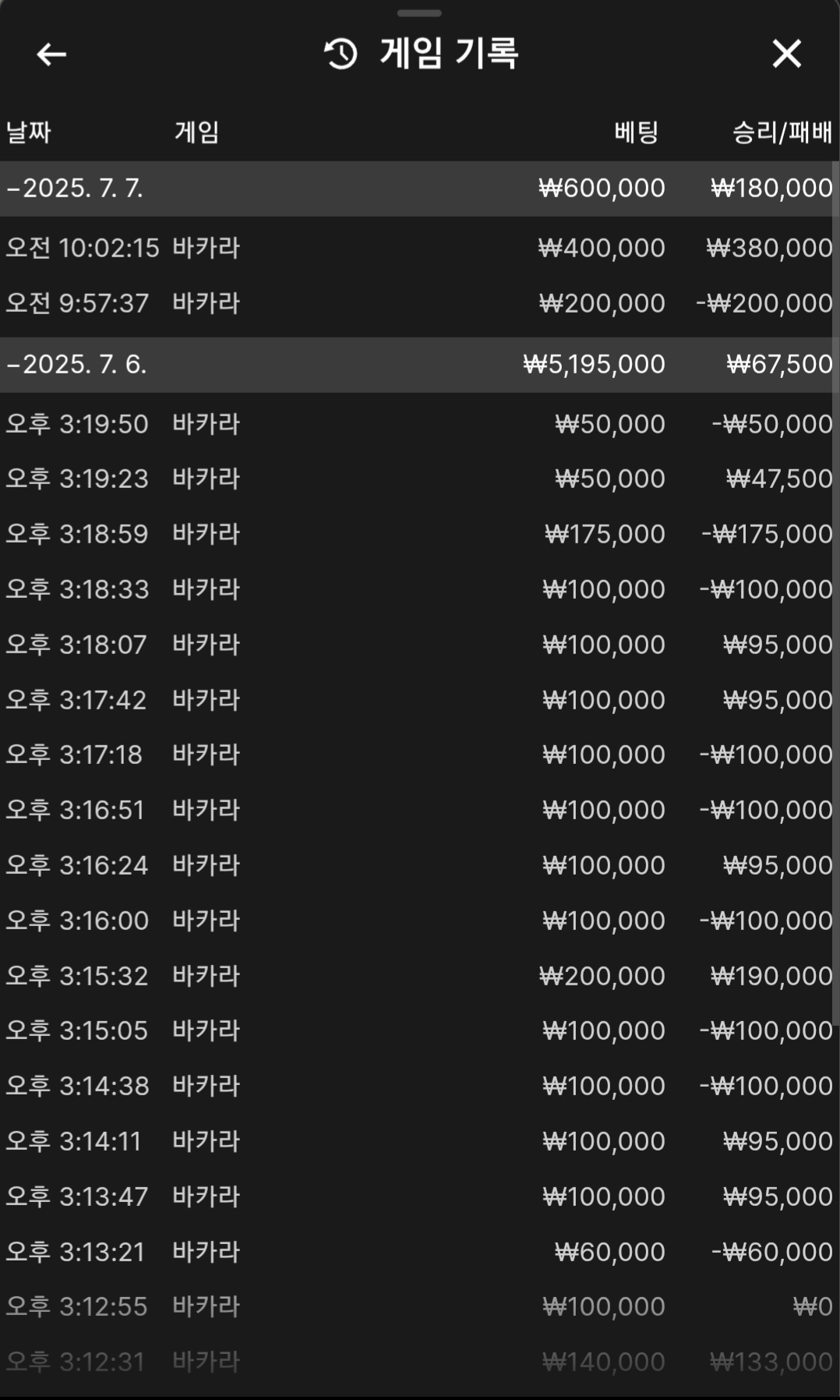This screenshot has height=1400, width=840.
Task: Collapse the 2025. 7. 7. date group
Action: [x=419, y=189]
